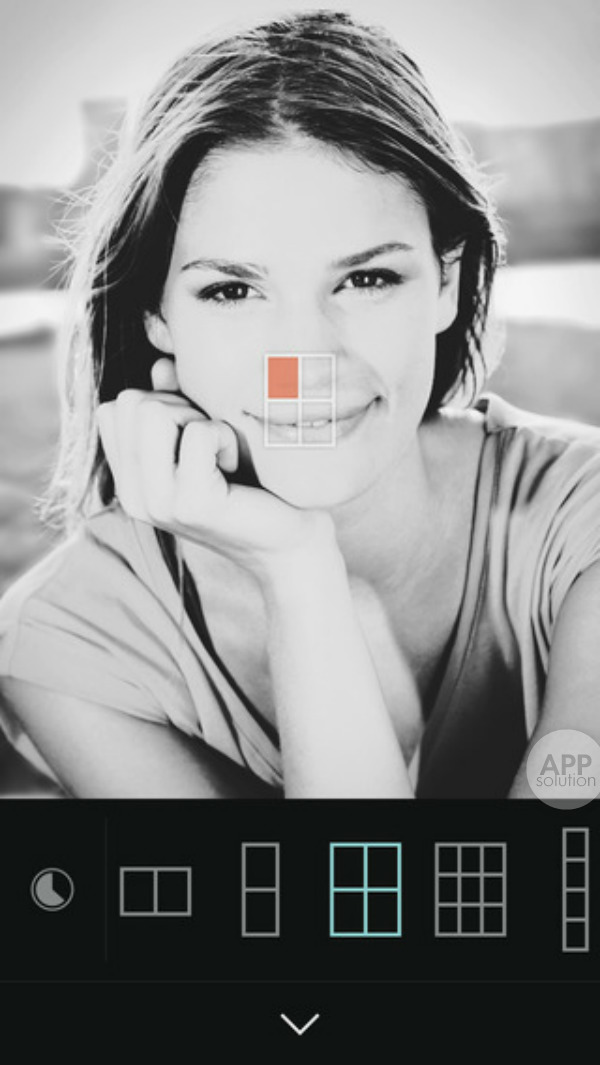Open the timer interval icon
Viewport: 600px width, 1065px height.
(x=52, y=889)
